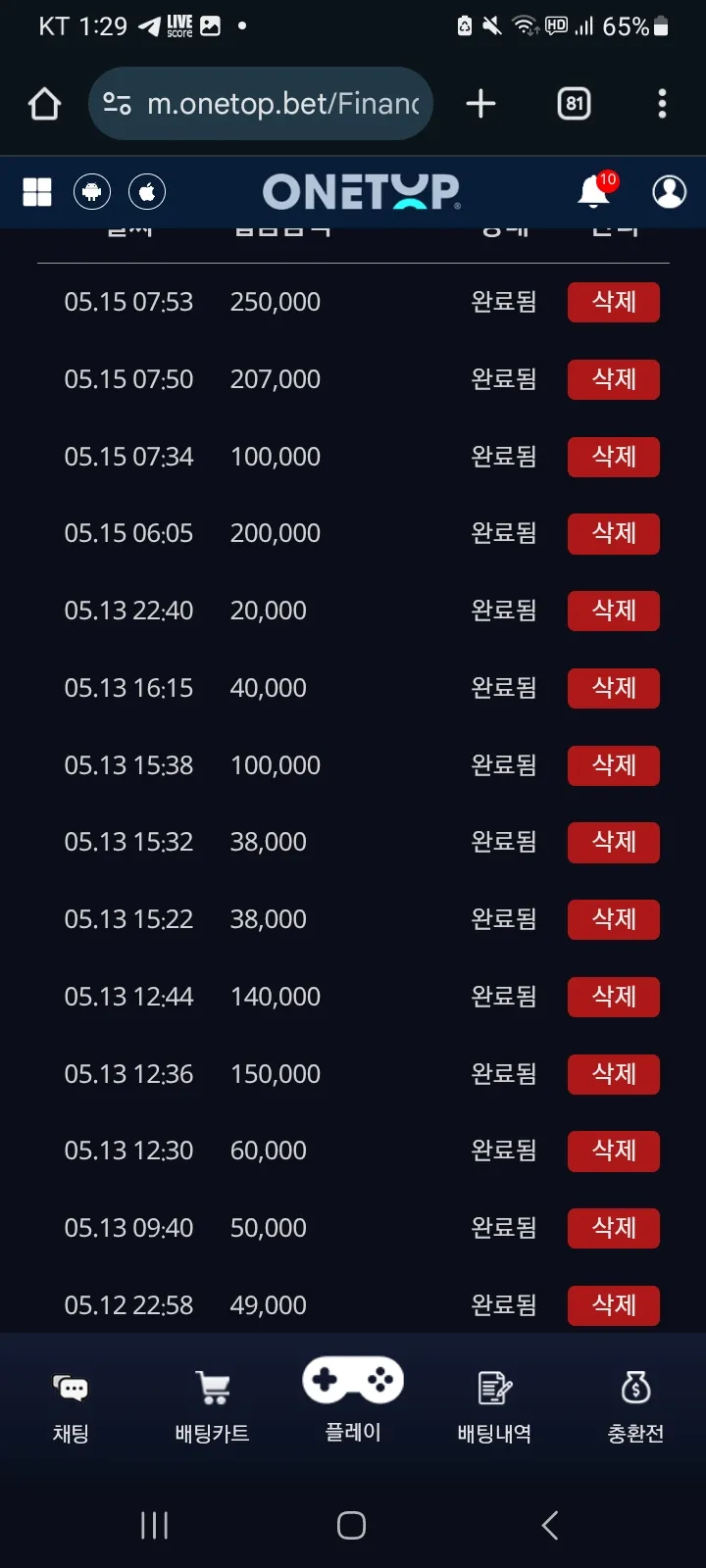
Task: Delete the 05.15 07:50 entry of 207,000
Action: point(614,379)
